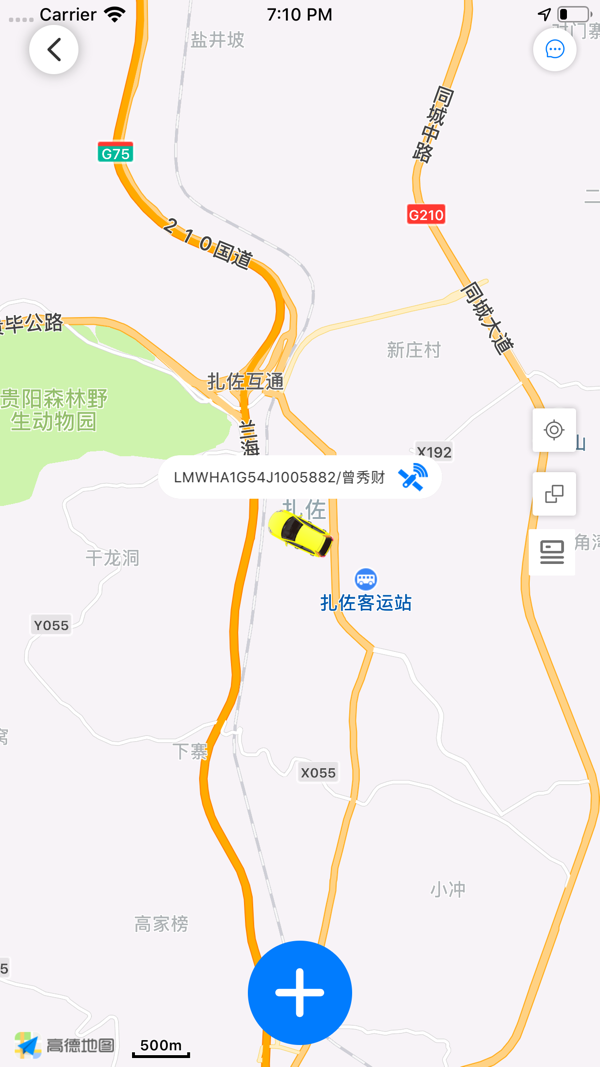Image resolution: width=600 pixels, height=1067 pixels.
Task: Go back using the top-left arrow
Action: 54,50
